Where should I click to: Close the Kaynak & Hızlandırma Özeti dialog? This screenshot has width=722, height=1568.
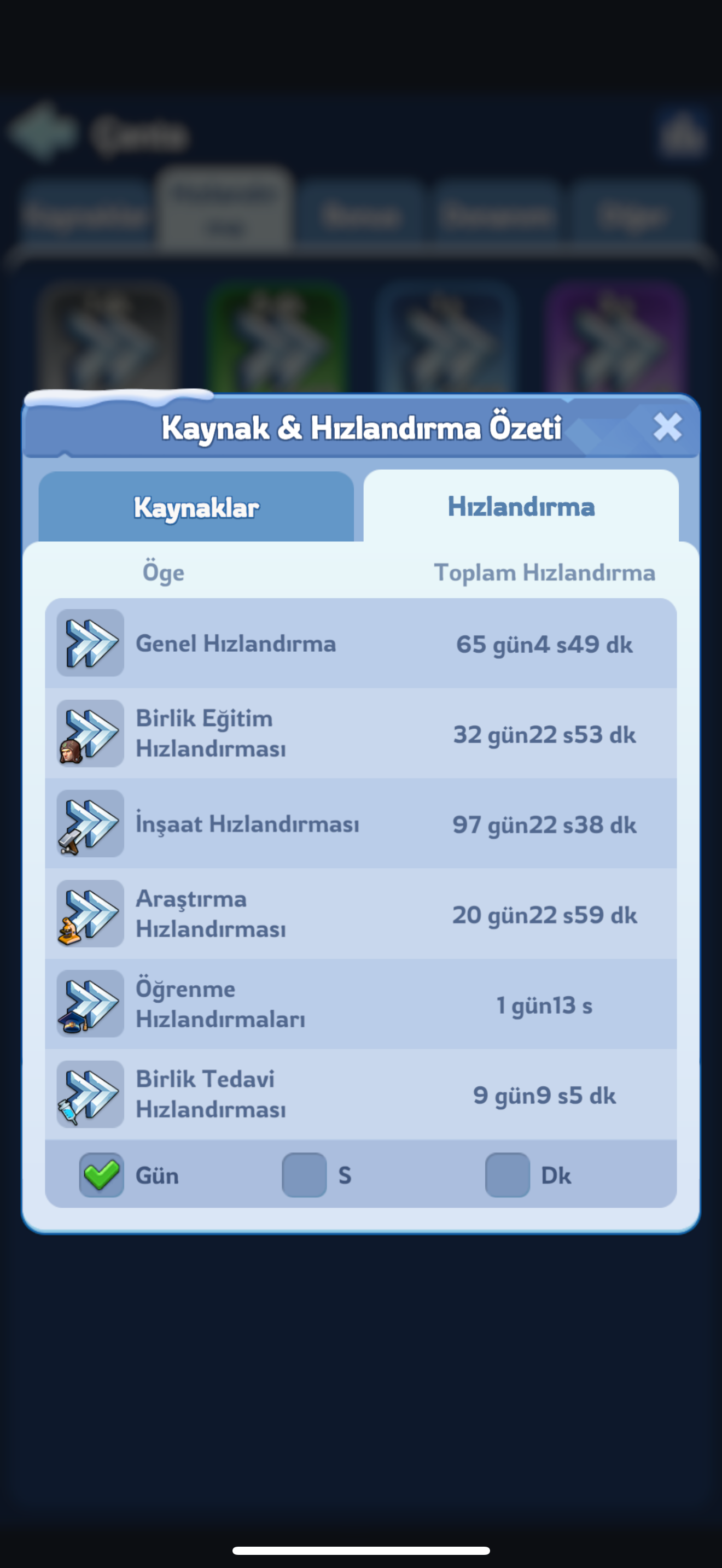pyautogui.click(x=667, y=426)
